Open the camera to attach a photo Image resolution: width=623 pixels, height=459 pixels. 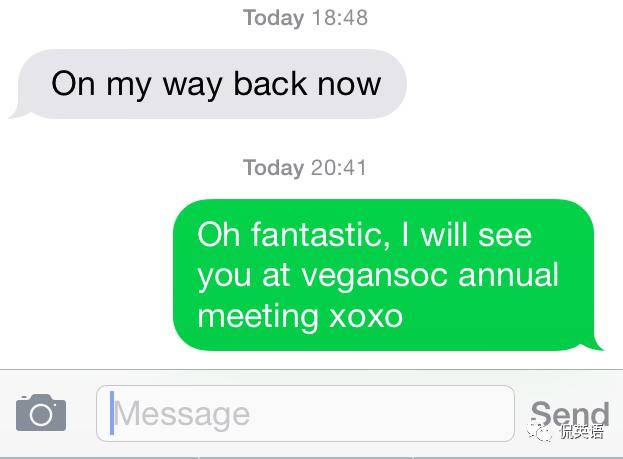[x=41, y=413]
